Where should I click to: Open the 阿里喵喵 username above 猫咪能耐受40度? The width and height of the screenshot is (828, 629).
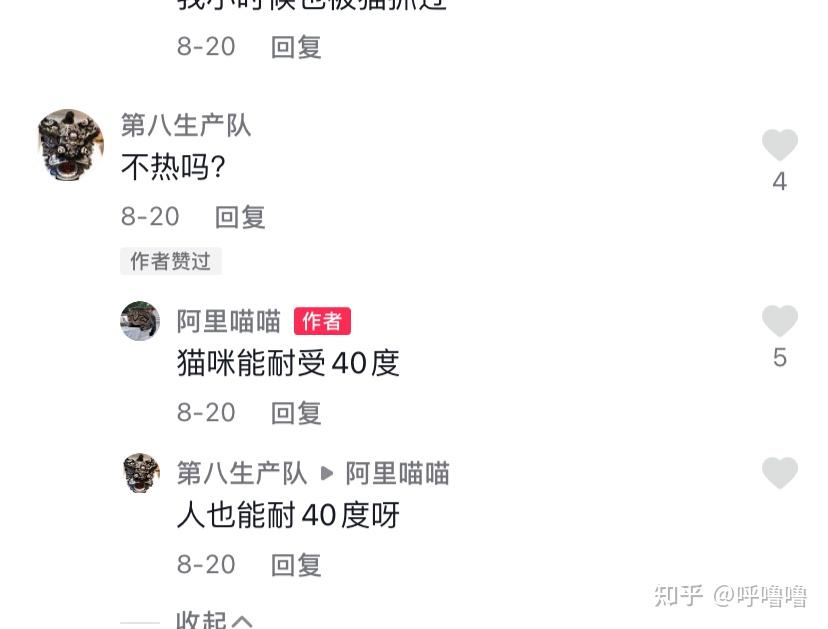tap(228, 321)
